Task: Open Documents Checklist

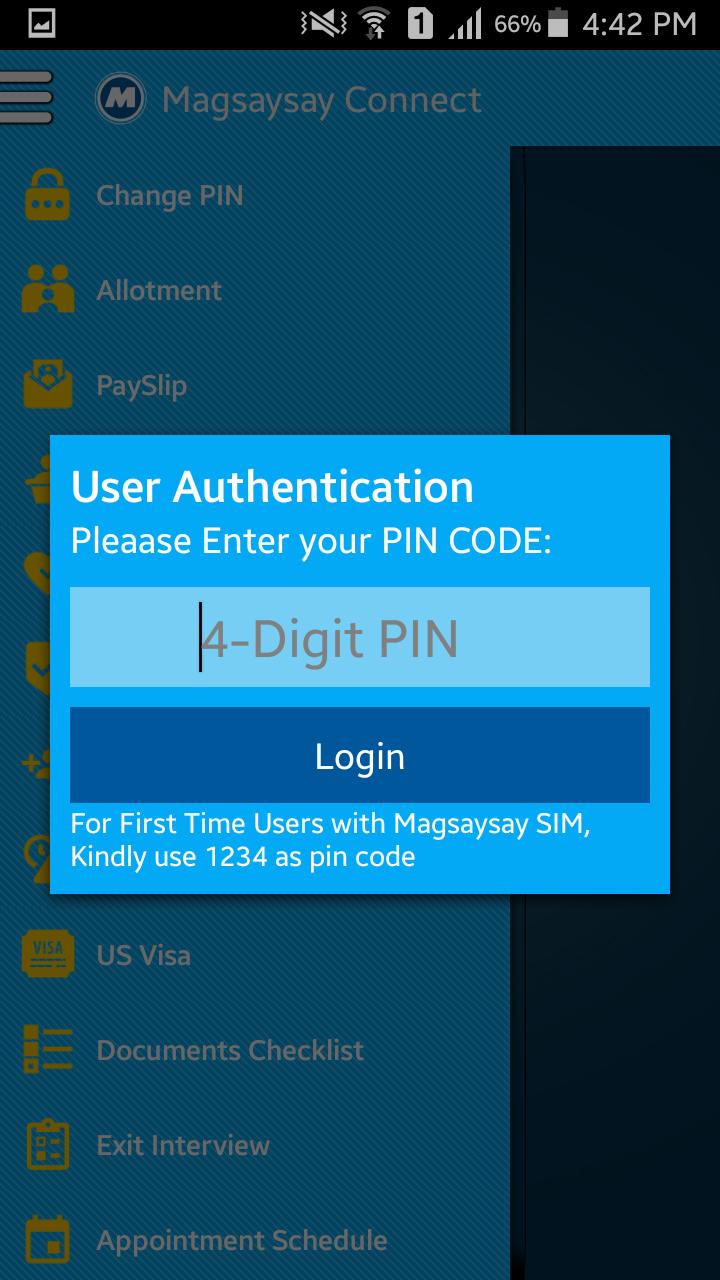Action: pyautogui.click(x=230, y=1050)
